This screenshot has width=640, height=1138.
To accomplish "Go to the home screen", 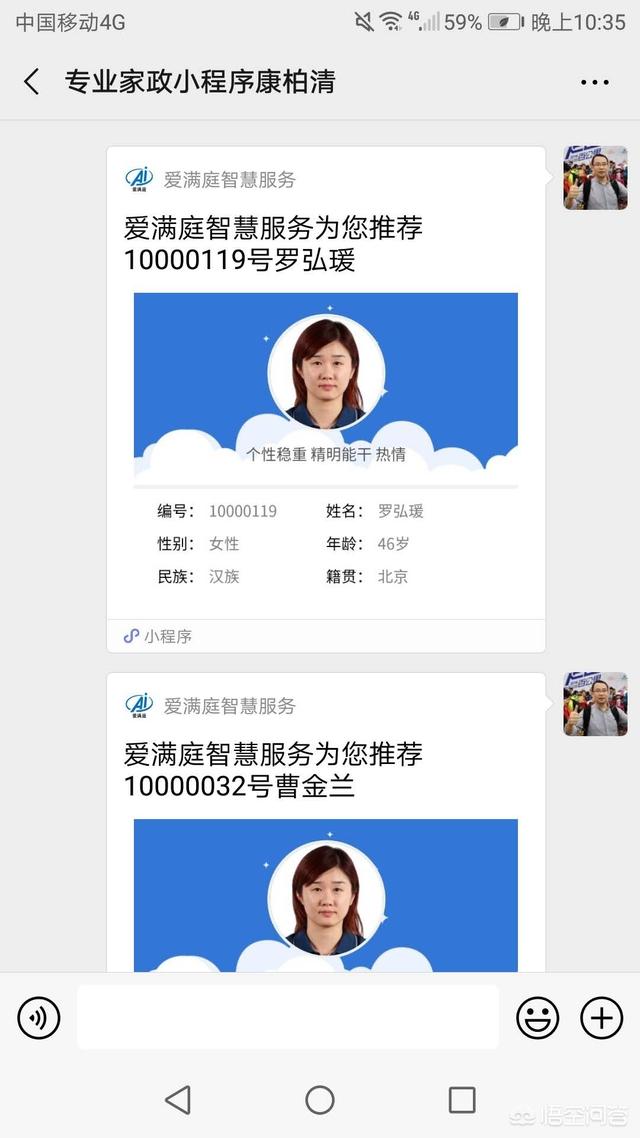I will tap(320, 1100).
